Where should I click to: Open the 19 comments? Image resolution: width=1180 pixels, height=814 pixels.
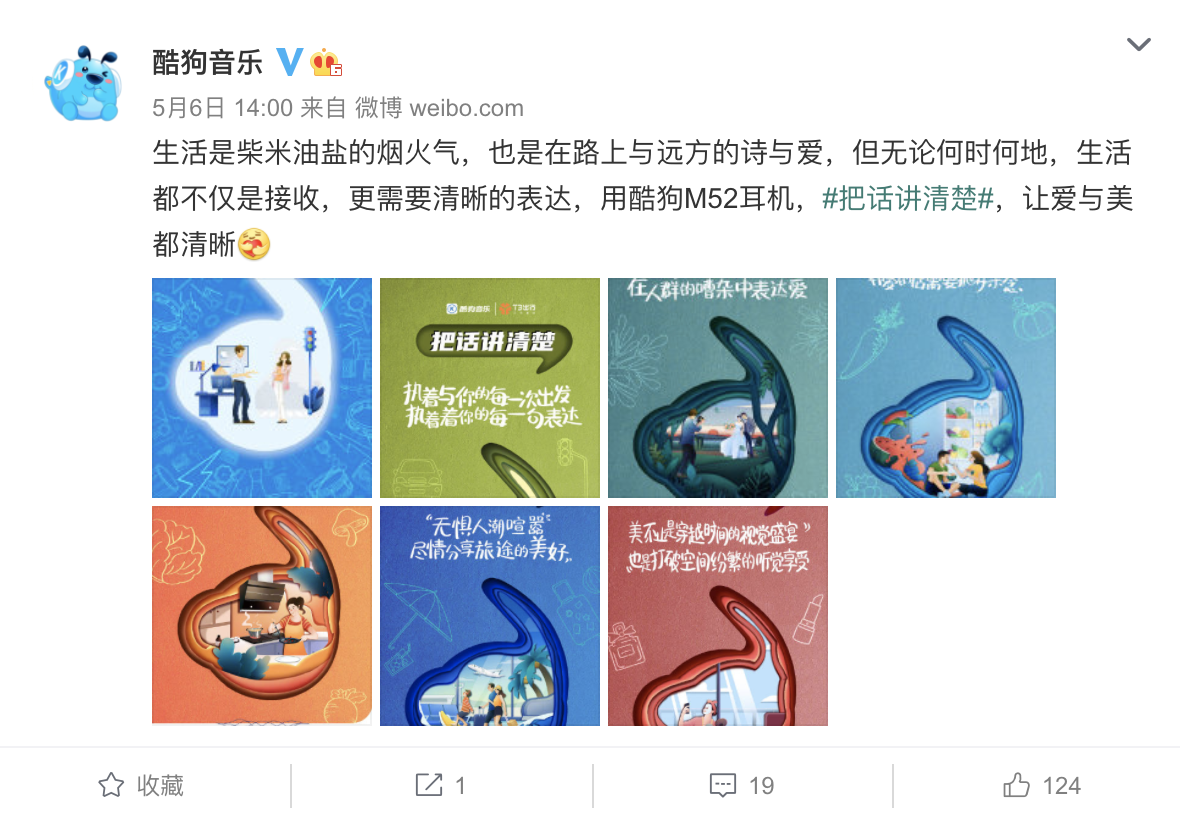(x=741, y=786)
